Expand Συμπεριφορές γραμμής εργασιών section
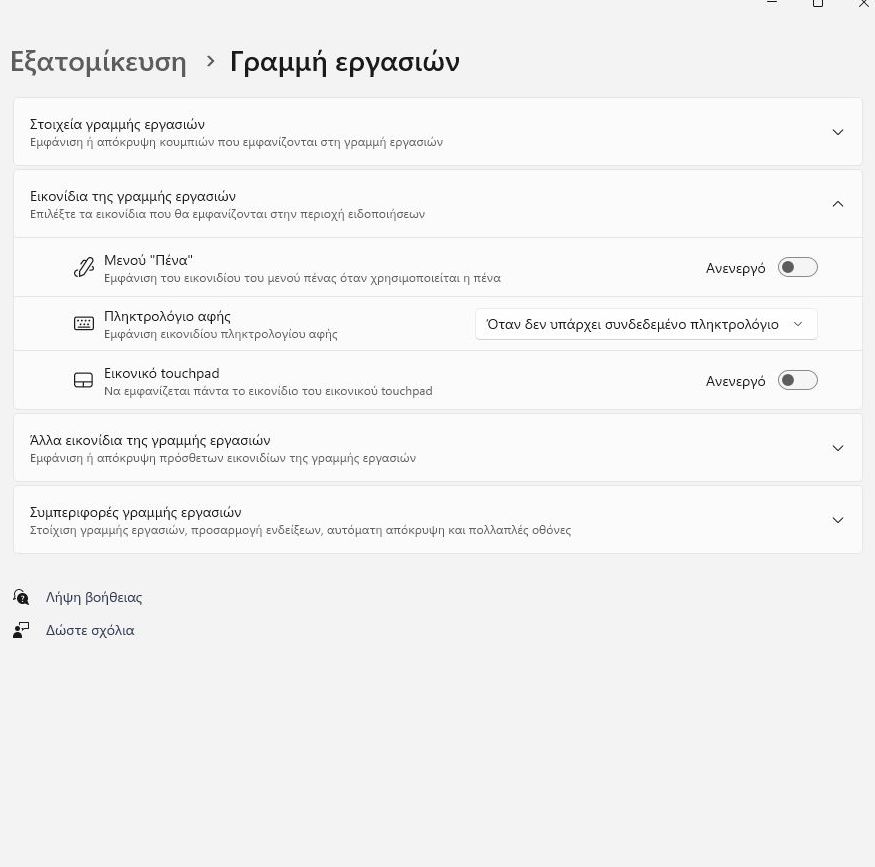875x867 pixels. tap(837, 520)
